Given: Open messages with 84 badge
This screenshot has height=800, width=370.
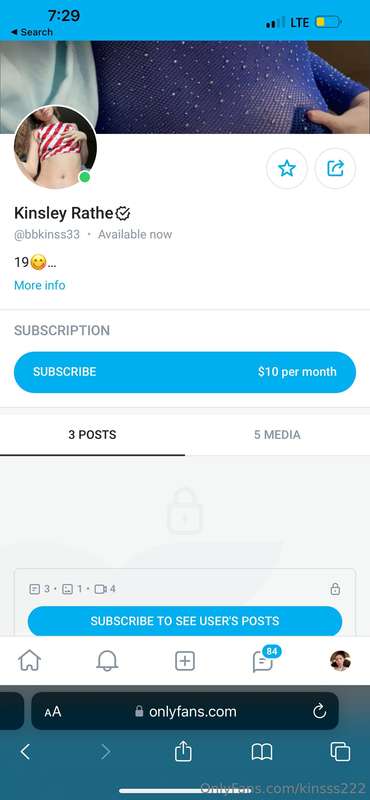Looking at the screenshot, I should (264, 659).
